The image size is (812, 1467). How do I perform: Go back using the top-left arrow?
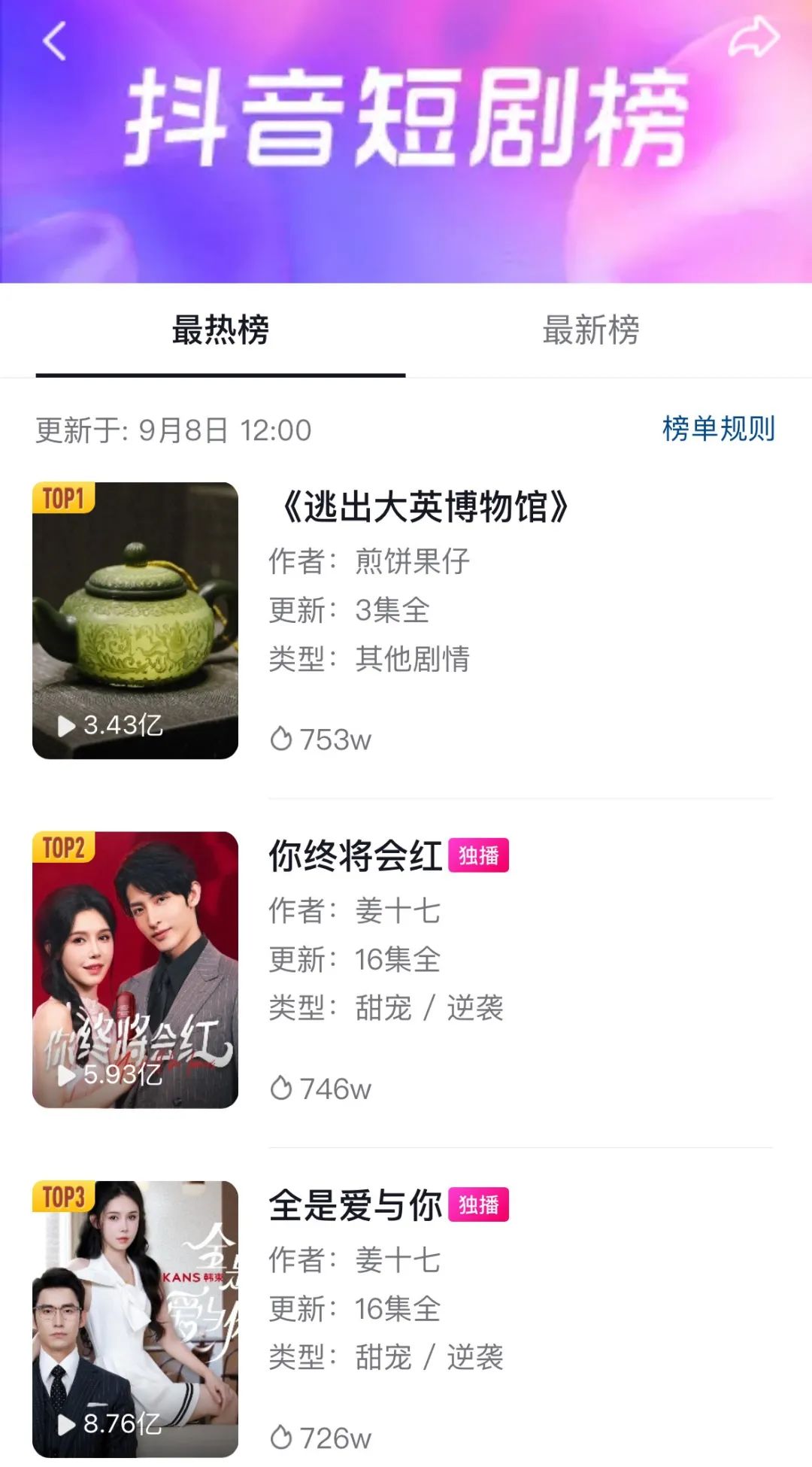pos(54,41)
